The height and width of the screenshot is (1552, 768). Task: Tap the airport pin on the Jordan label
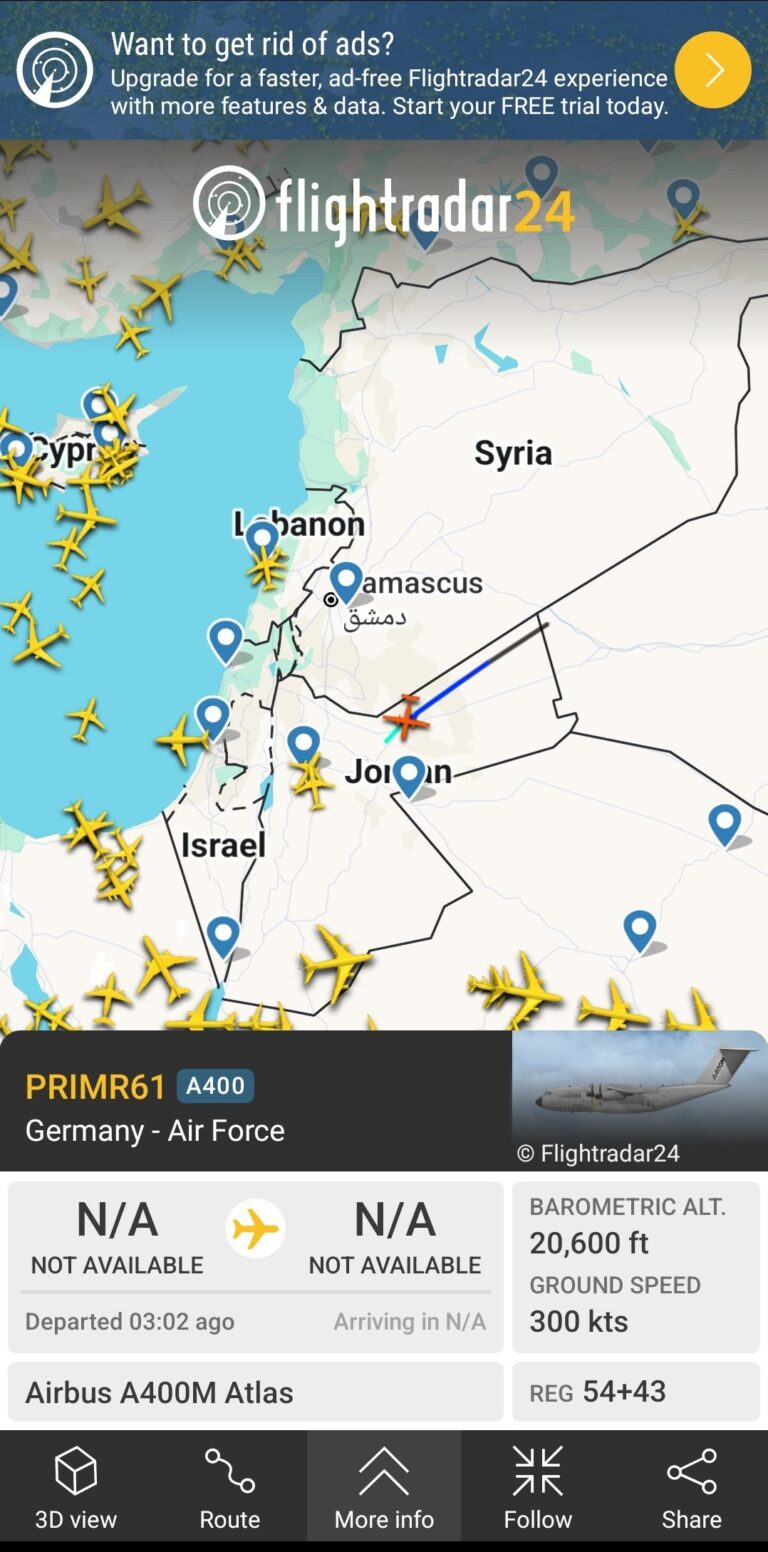coord(408,774)
